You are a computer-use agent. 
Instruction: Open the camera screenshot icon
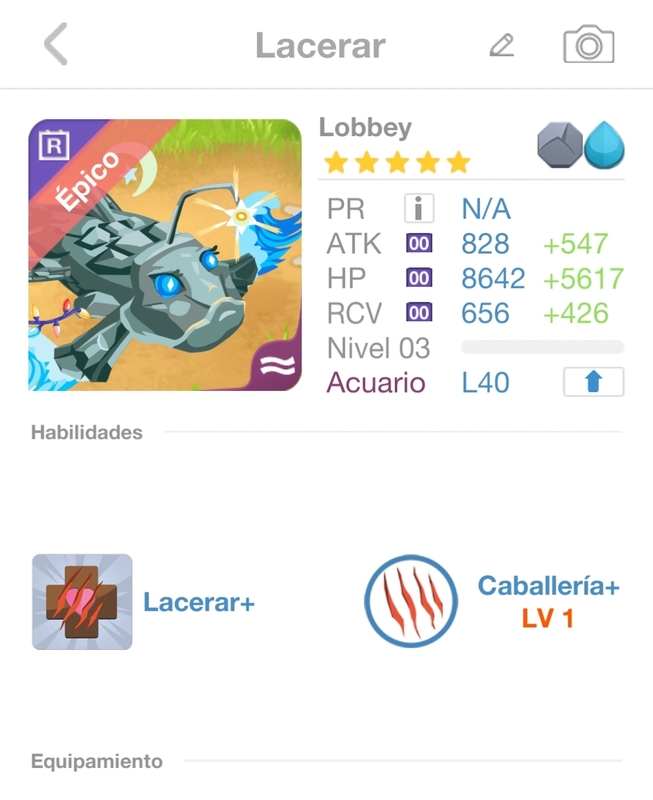(588, 46)
